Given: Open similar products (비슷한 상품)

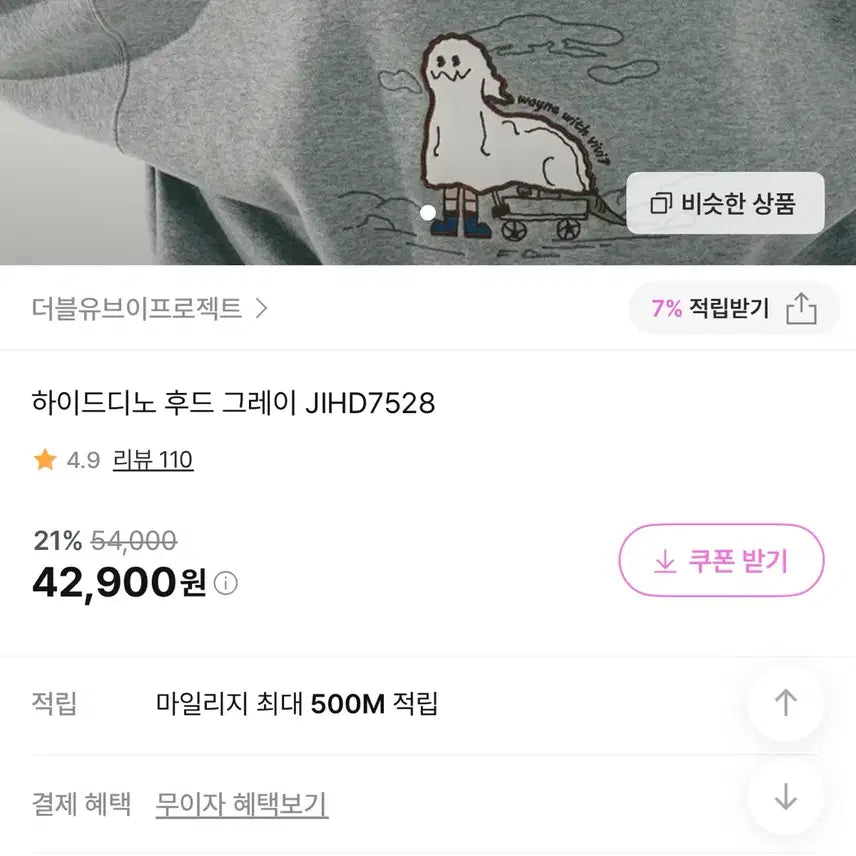Looking at the screenshot, I should 725,204.
